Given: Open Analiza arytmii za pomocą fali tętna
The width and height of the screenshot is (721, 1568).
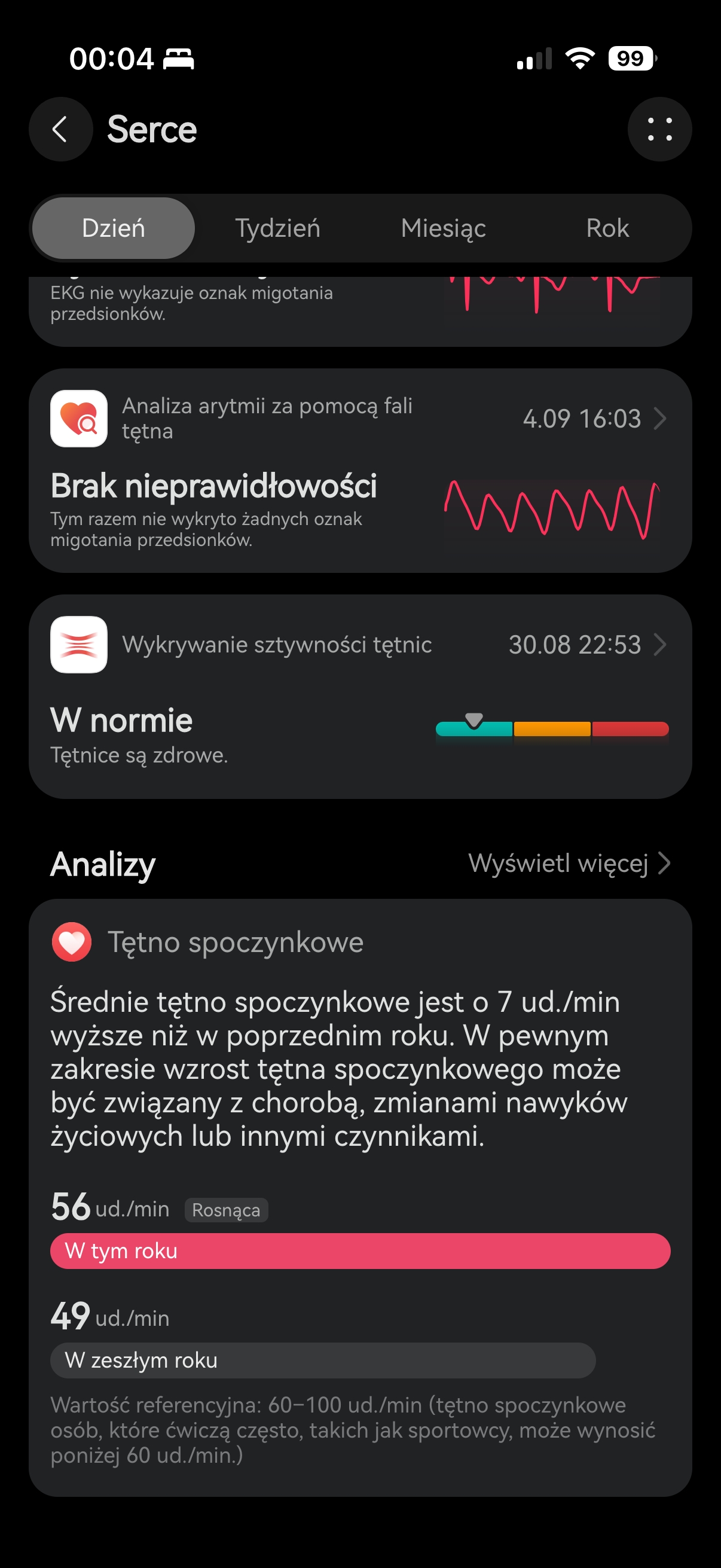Looking at the screenshot, I should click(360, 470).
